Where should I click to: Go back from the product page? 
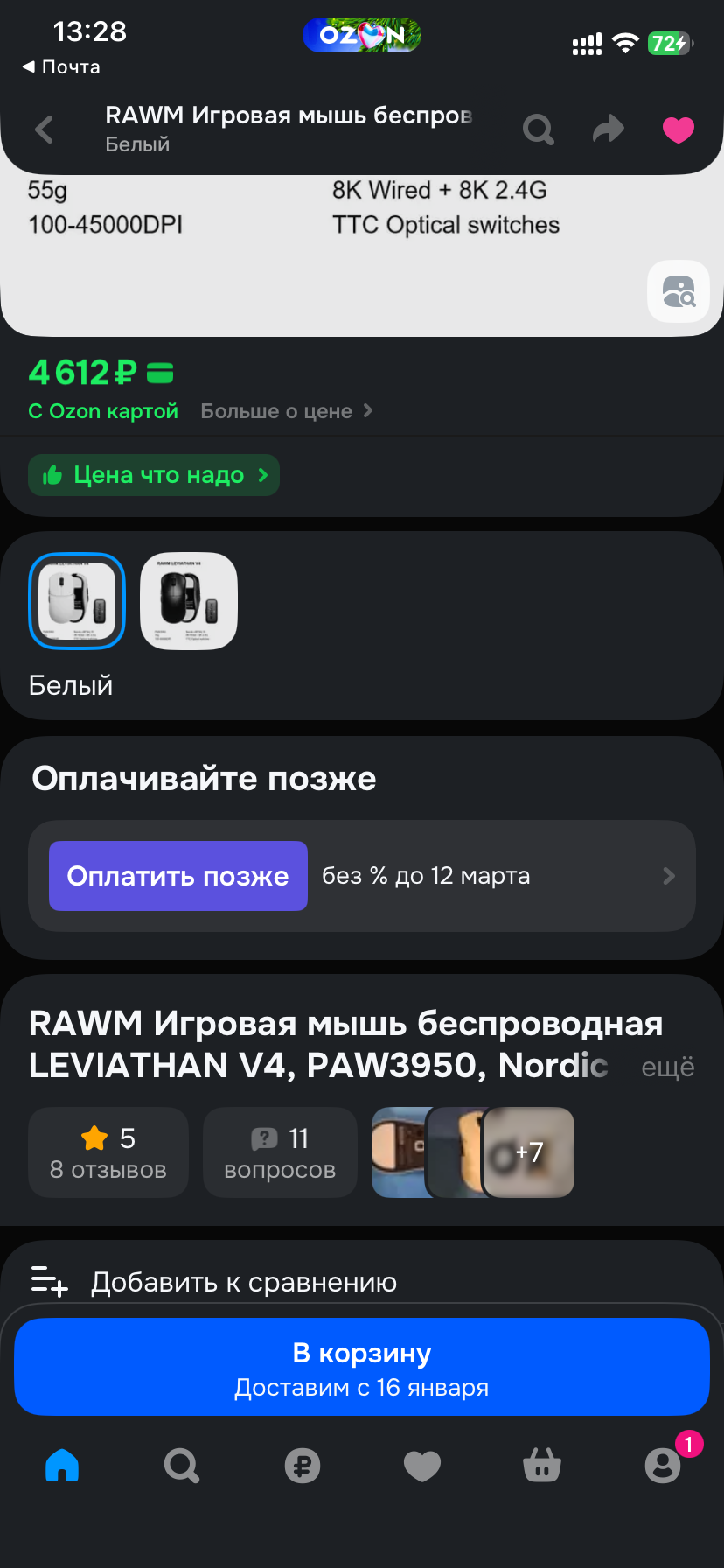point(45,129)
